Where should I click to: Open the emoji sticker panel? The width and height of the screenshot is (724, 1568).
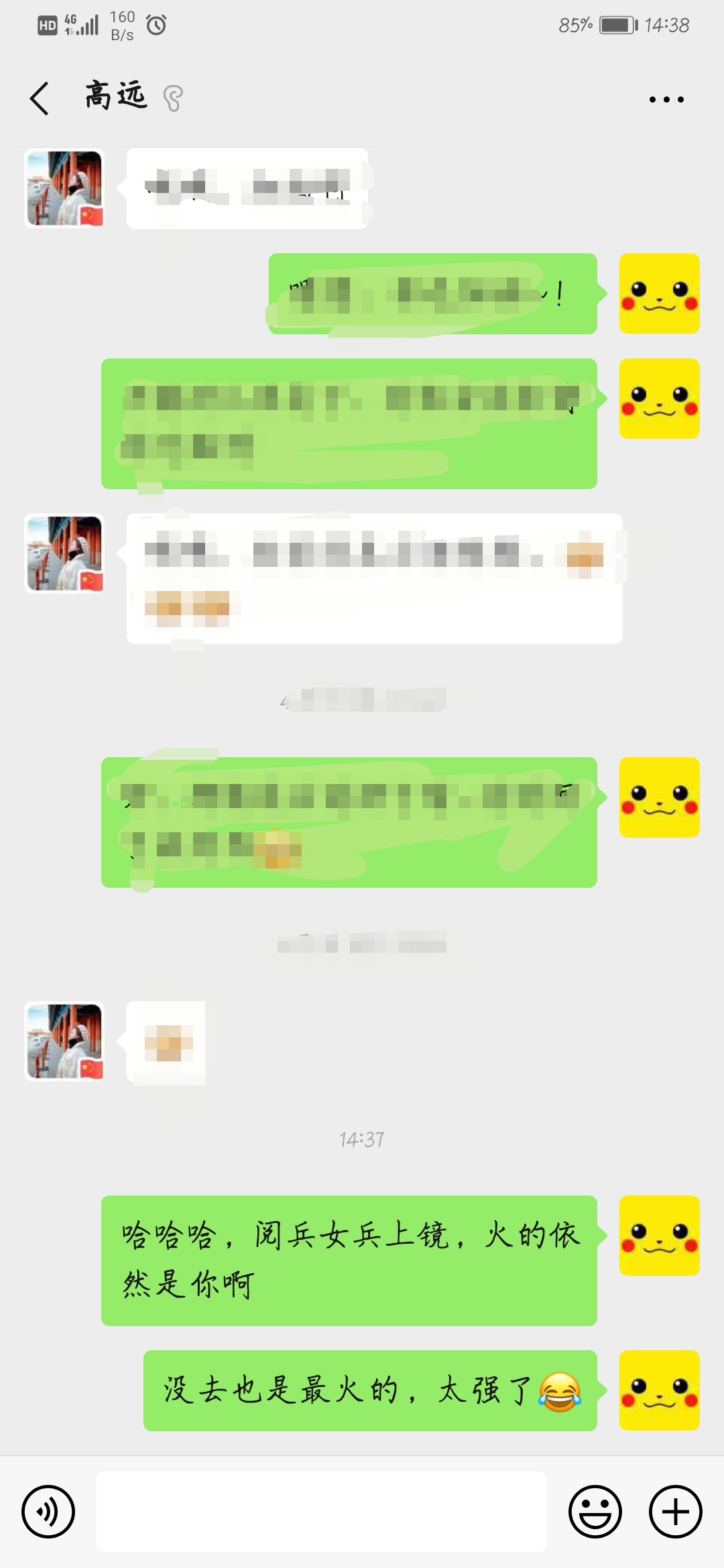(x=595, y=1512)
